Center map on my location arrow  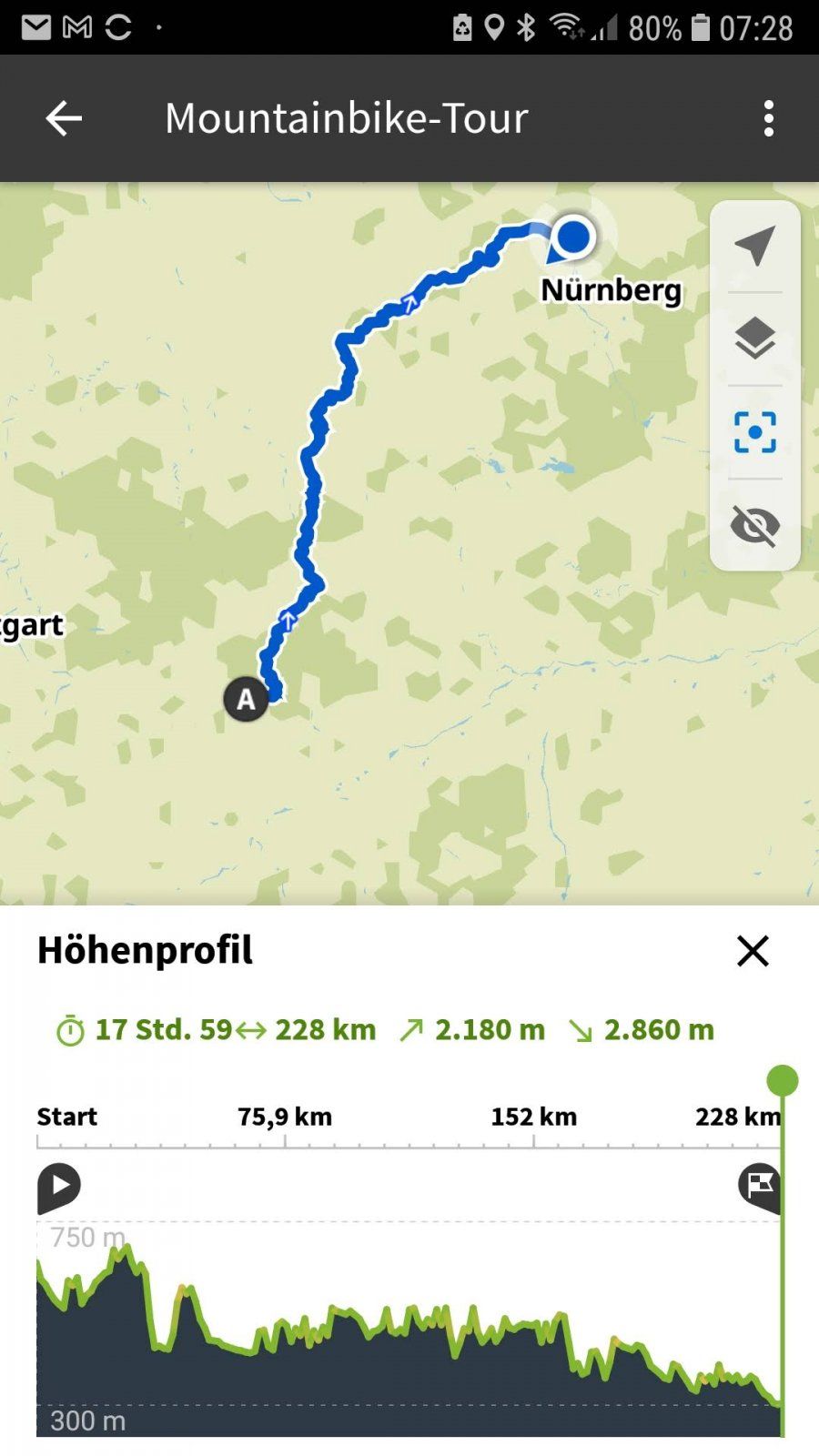click(x=754, y=246)
